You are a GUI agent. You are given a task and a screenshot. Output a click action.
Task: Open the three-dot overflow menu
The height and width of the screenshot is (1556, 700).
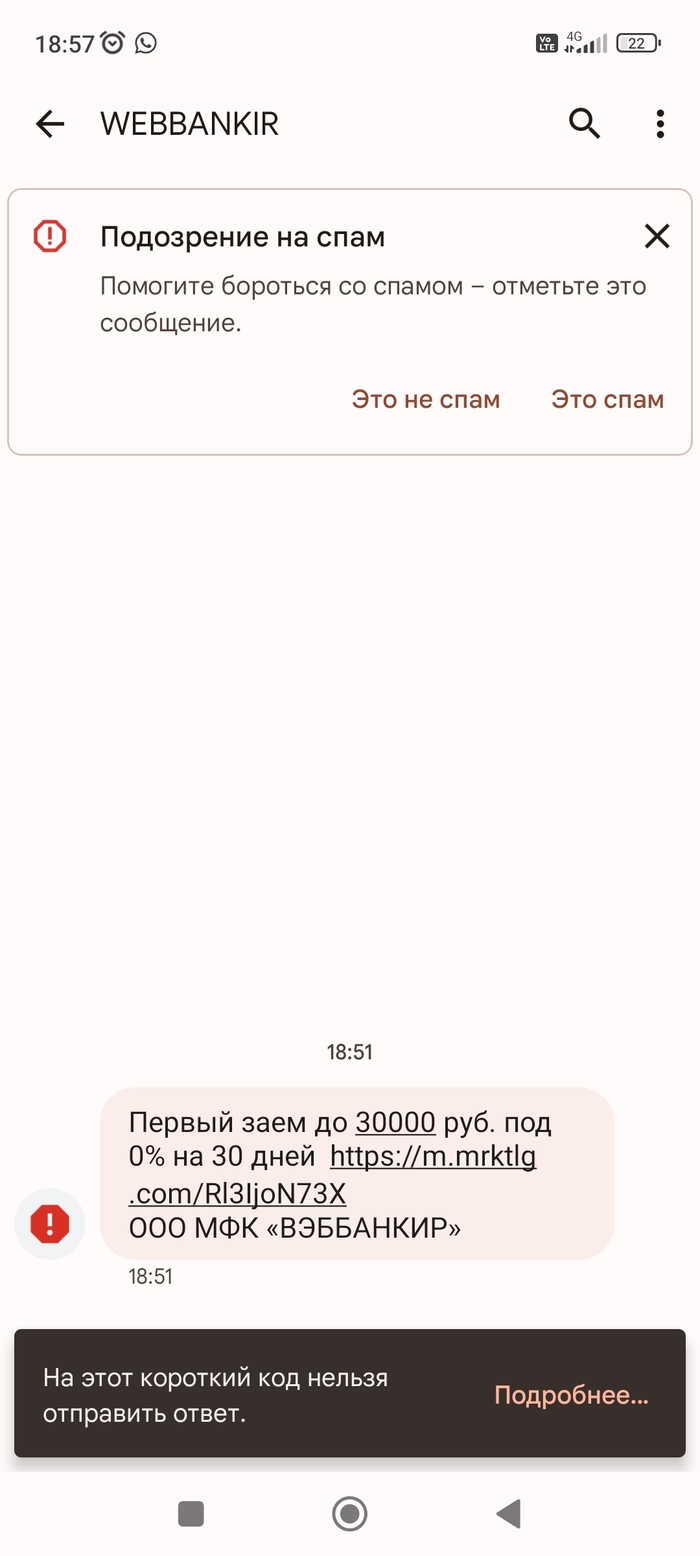(659, 124)
